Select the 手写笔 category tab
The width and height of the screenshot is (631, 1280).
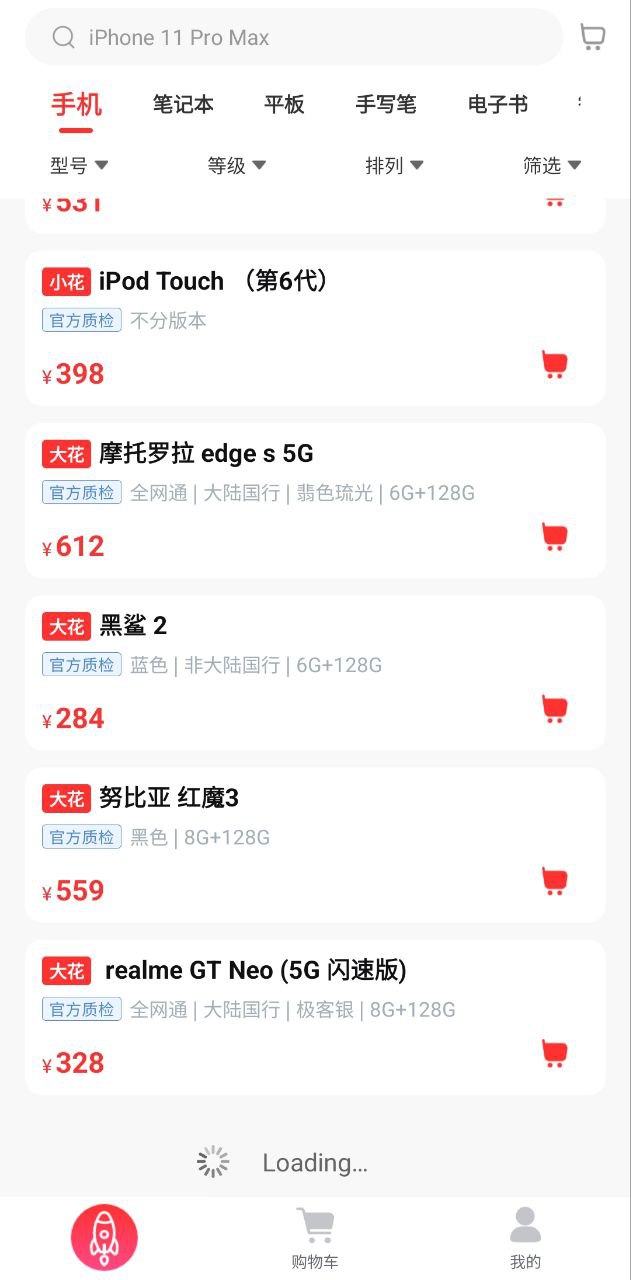[386, 104]
